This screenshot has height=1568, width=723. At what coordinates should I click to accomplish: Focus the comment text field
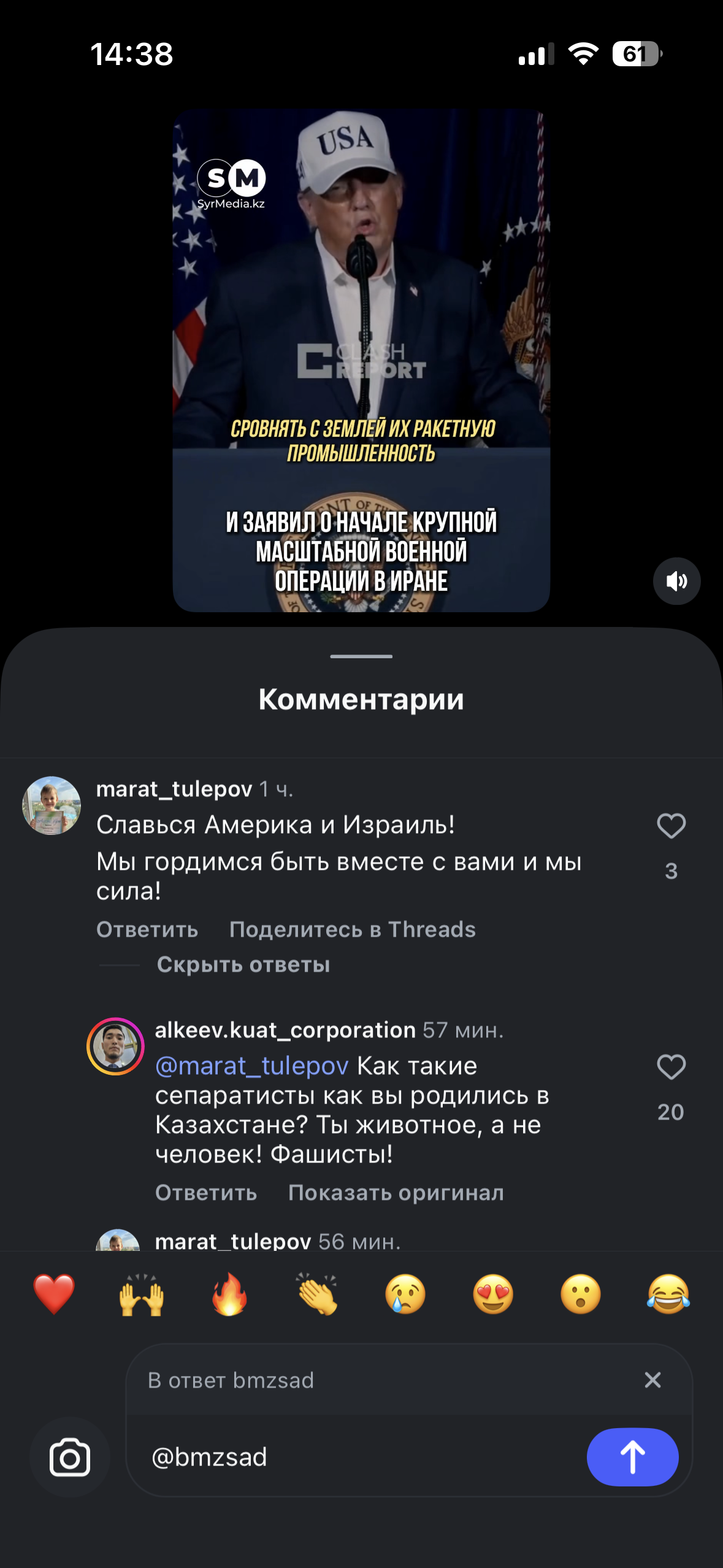click(x=362, y=1457)
